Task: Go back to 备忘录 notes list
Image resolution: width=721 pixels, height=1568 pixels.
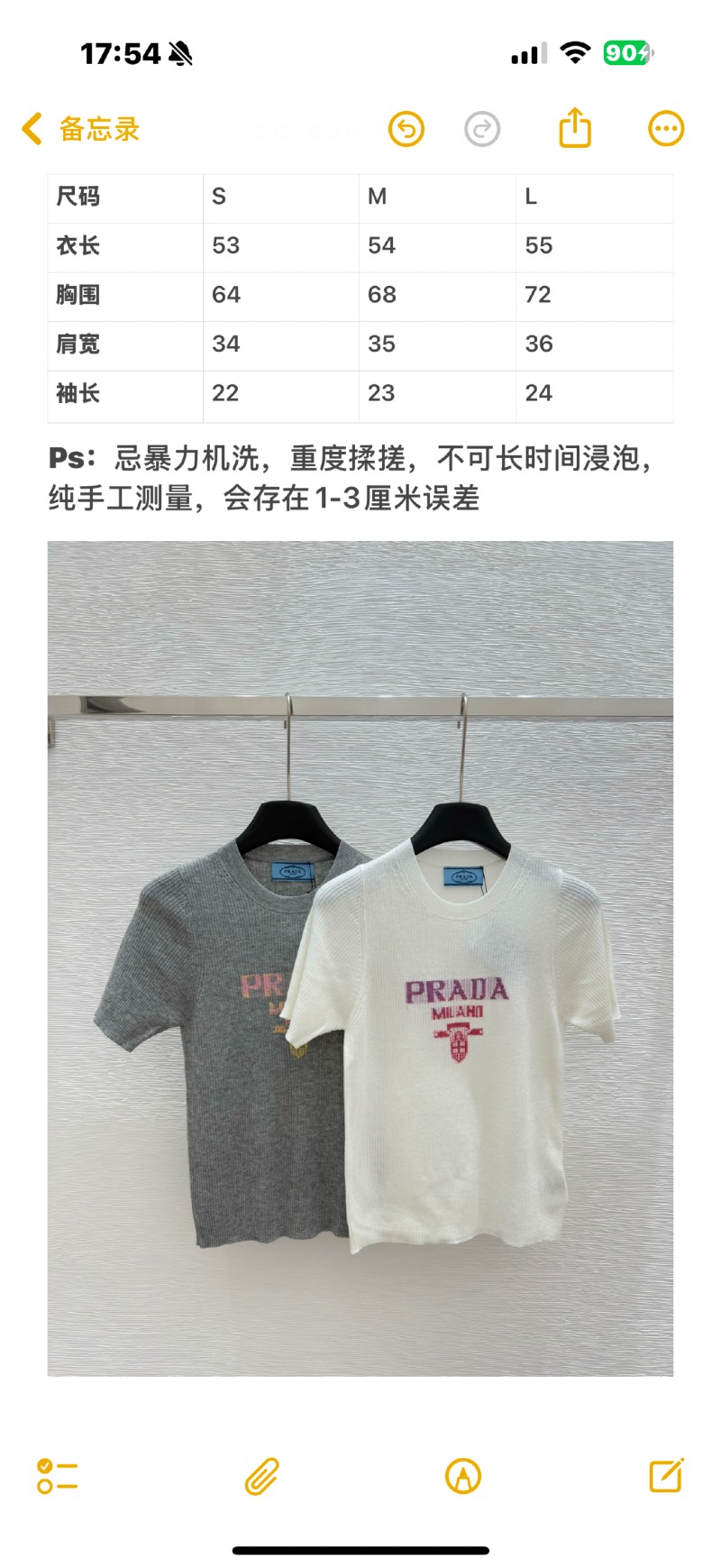Action: (x=79, y=129)
